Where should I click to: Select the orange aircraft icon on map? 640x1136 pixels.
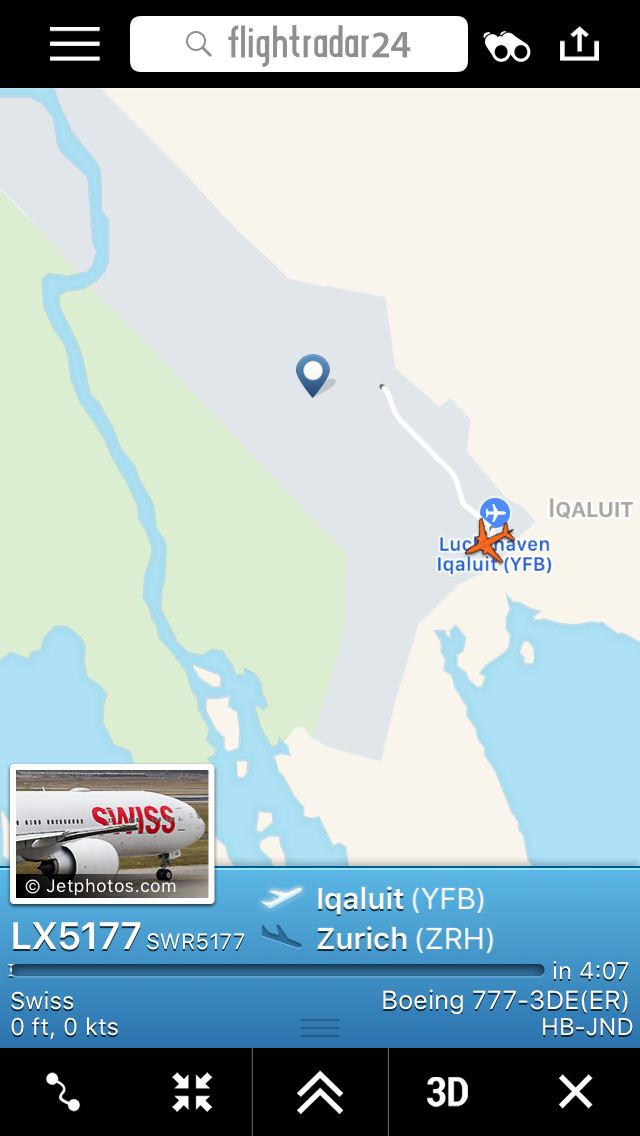click(x=491, y=539)
